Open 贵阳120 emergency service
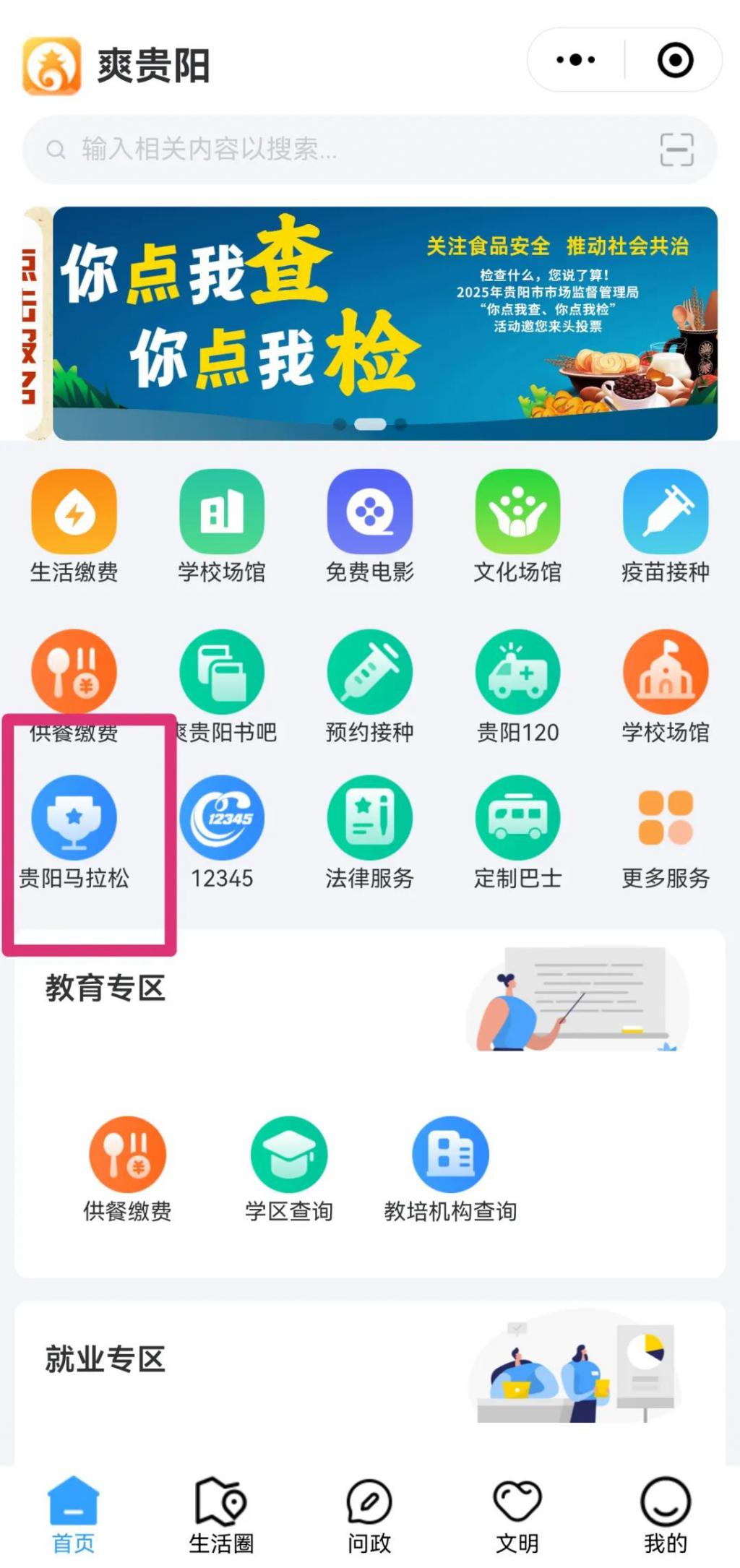740x1568 pixels. (517, 686)
